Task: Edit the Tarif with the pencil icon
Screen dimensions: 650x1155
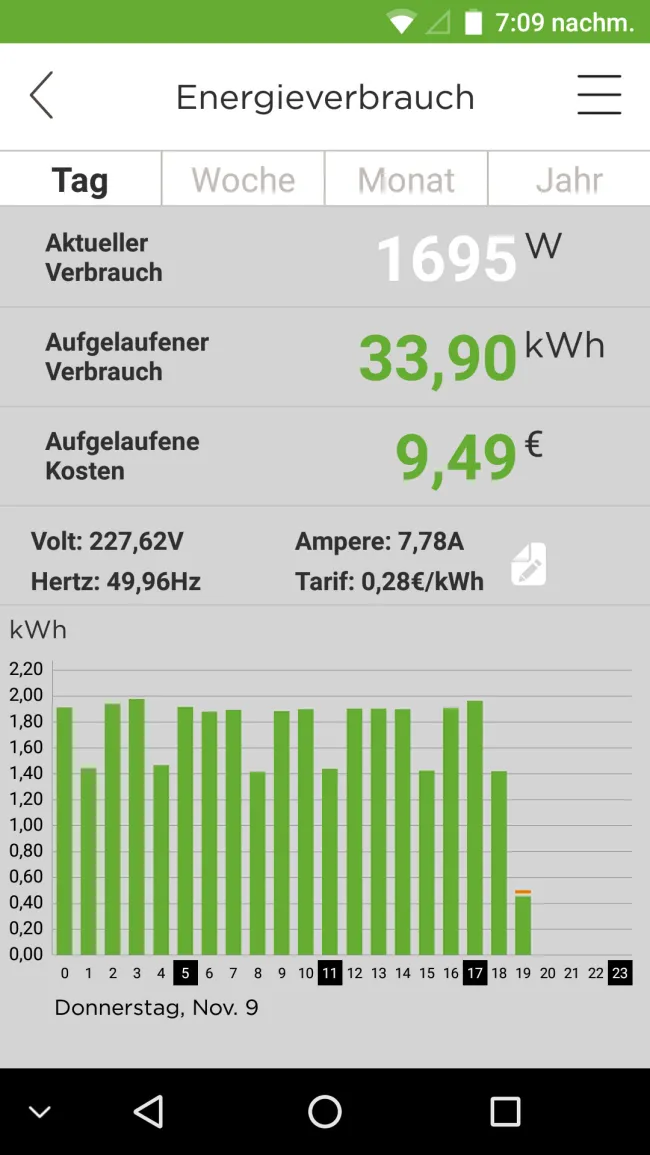Action: 529,565
